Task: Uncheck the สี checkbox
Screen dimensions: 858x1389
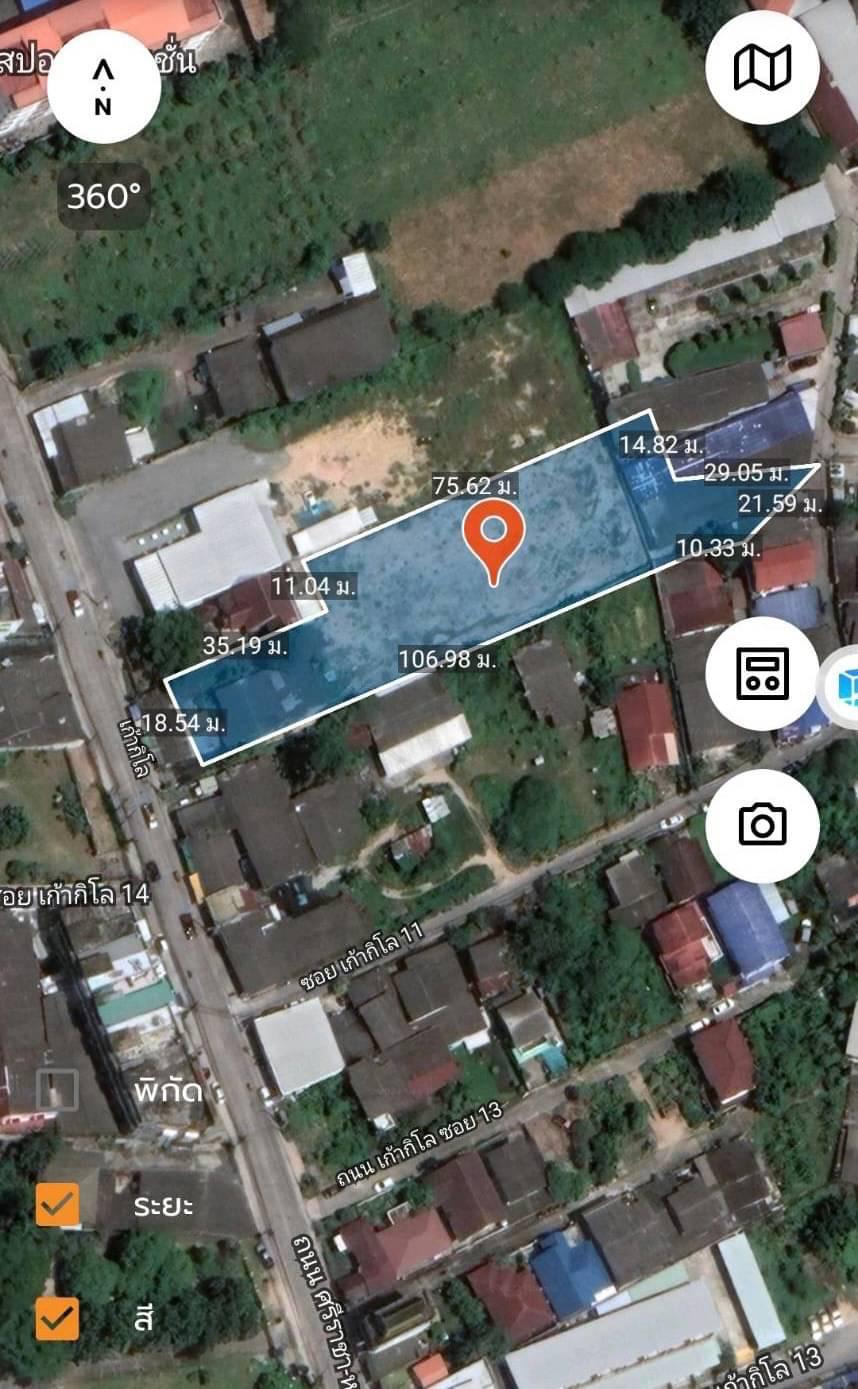Action: coord(57,1319)
